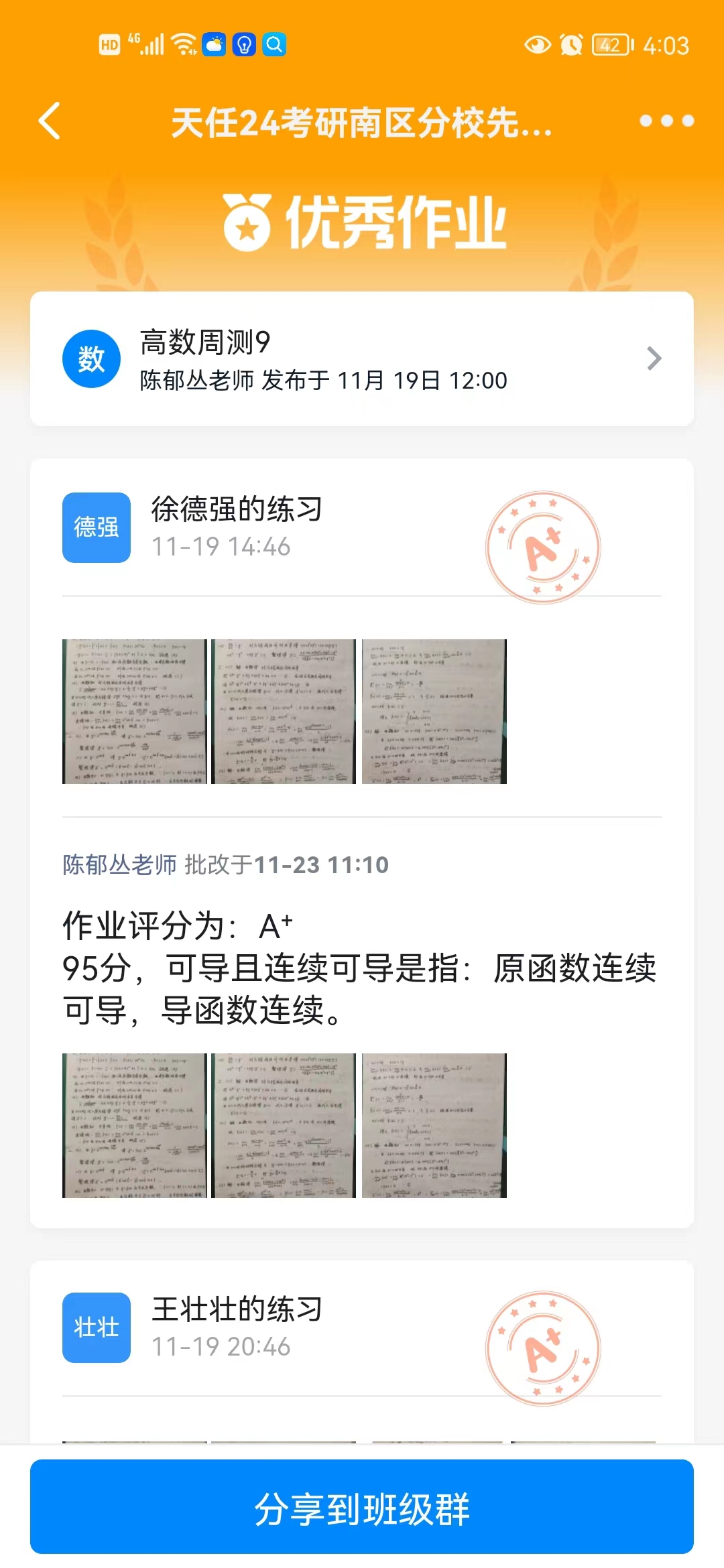Viewport: 724px width, 1568px height.
Task: Open the three-dot overflow menu
Action: 666,121
